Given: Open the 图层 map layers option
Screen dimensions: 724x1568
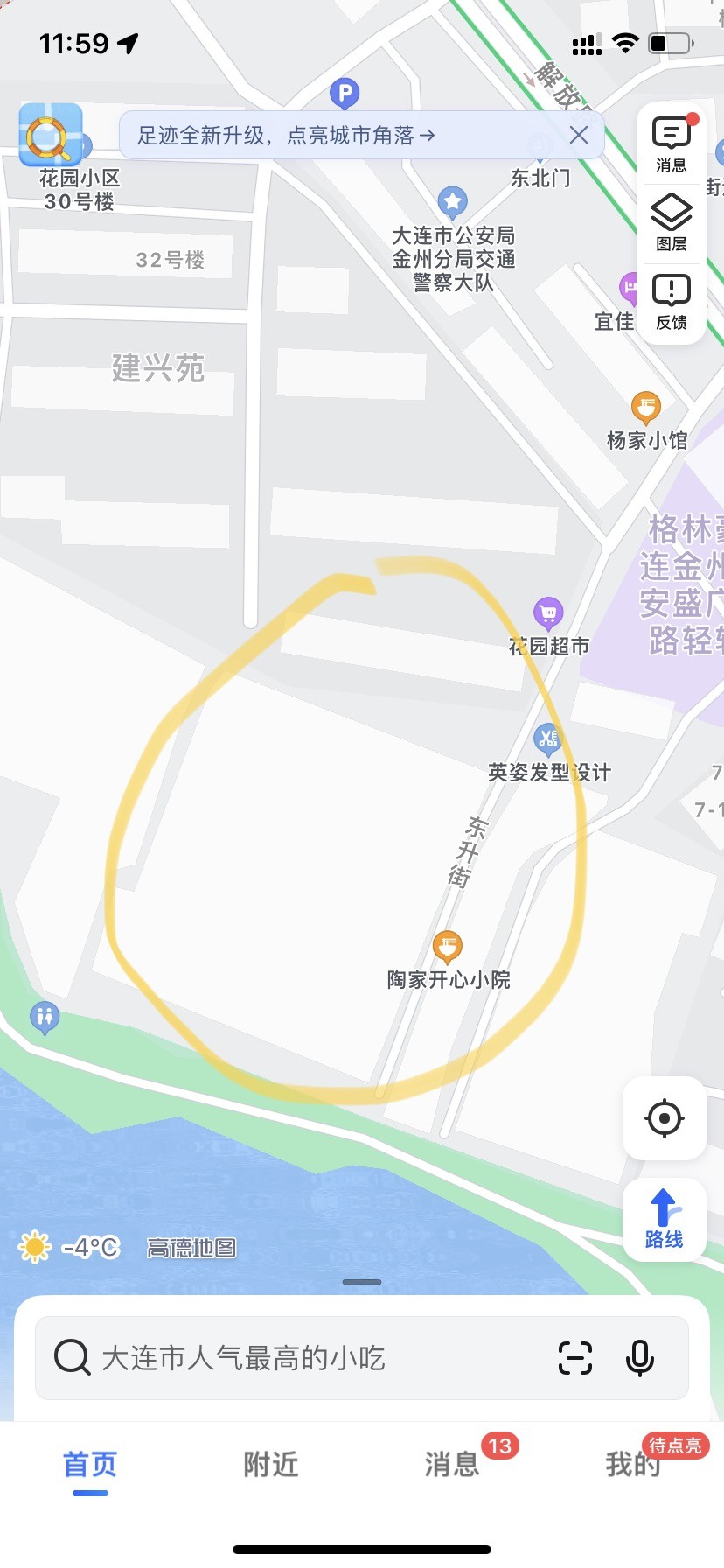Looking at the screenshot, I should coord(671,222).
